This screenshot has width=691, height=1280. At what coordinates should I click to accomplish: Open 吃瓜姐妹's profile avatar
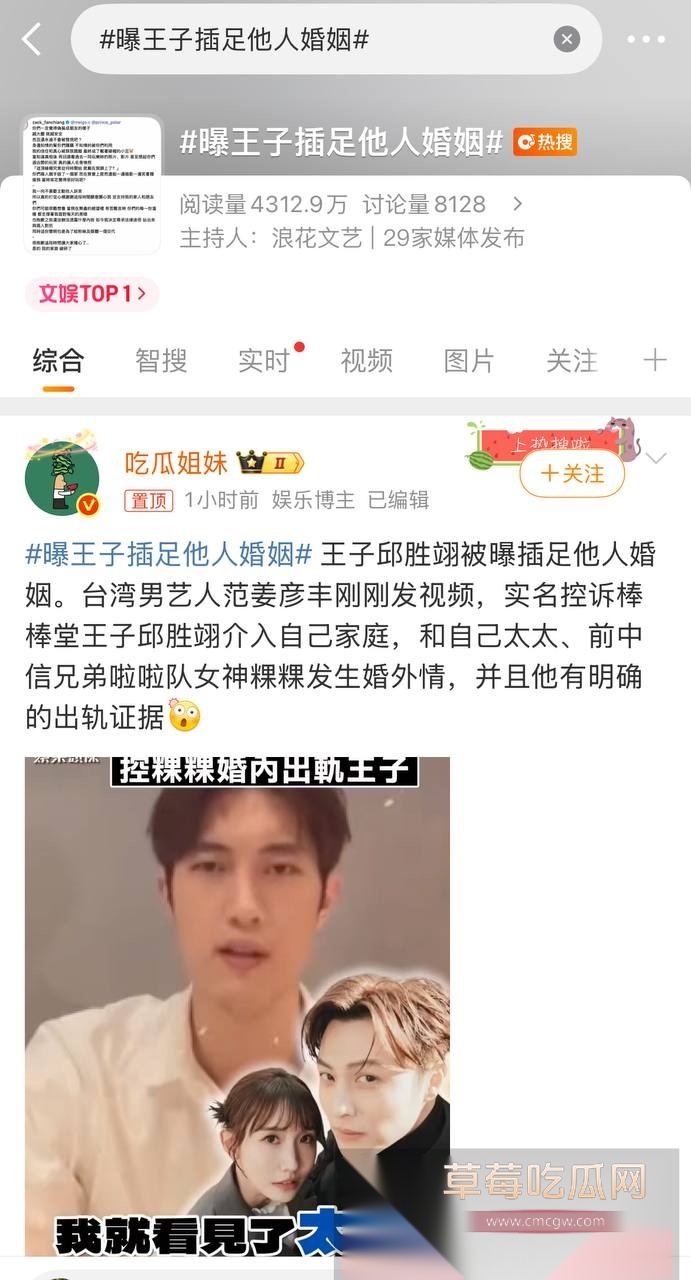[62, 478]
